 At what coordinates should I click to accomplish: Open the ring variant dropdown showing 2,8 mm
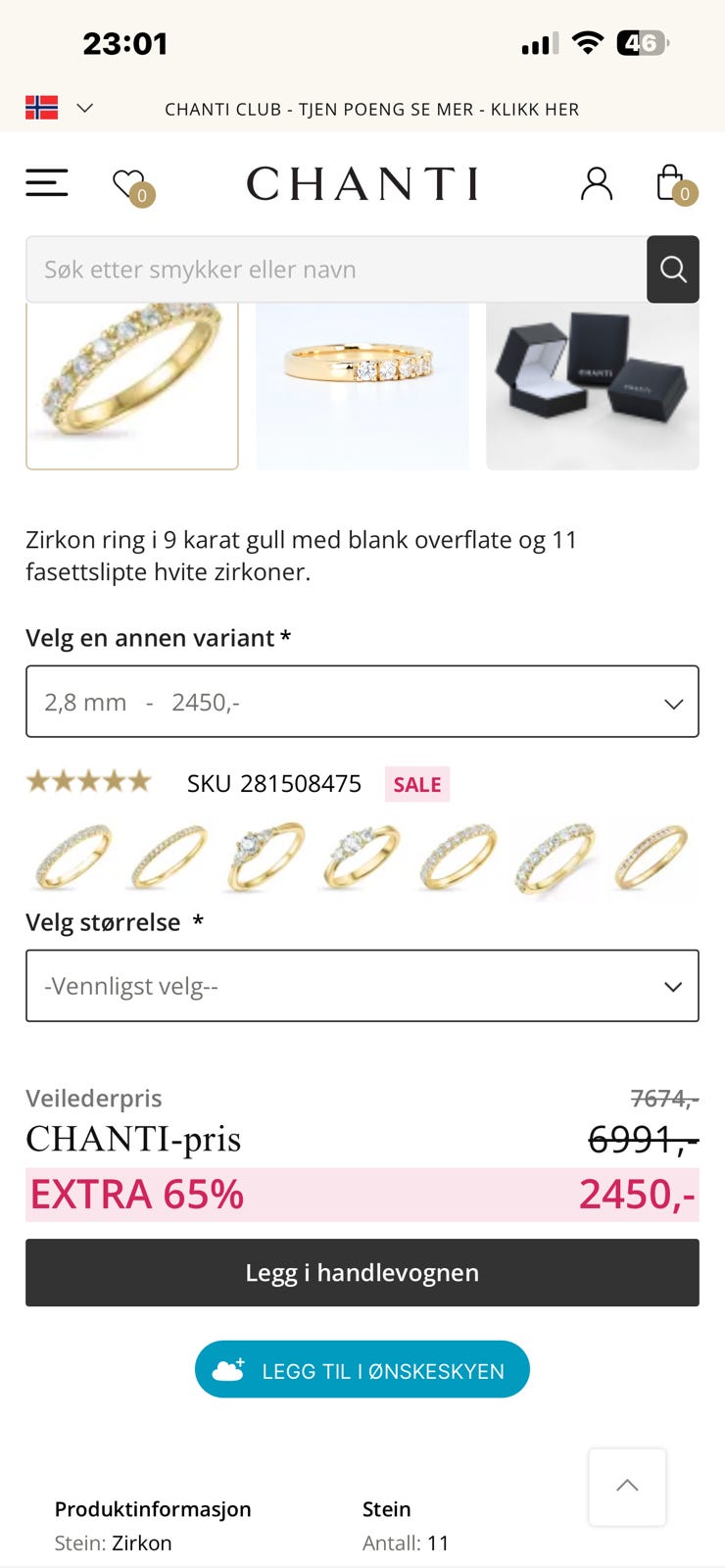pos(362,702)
